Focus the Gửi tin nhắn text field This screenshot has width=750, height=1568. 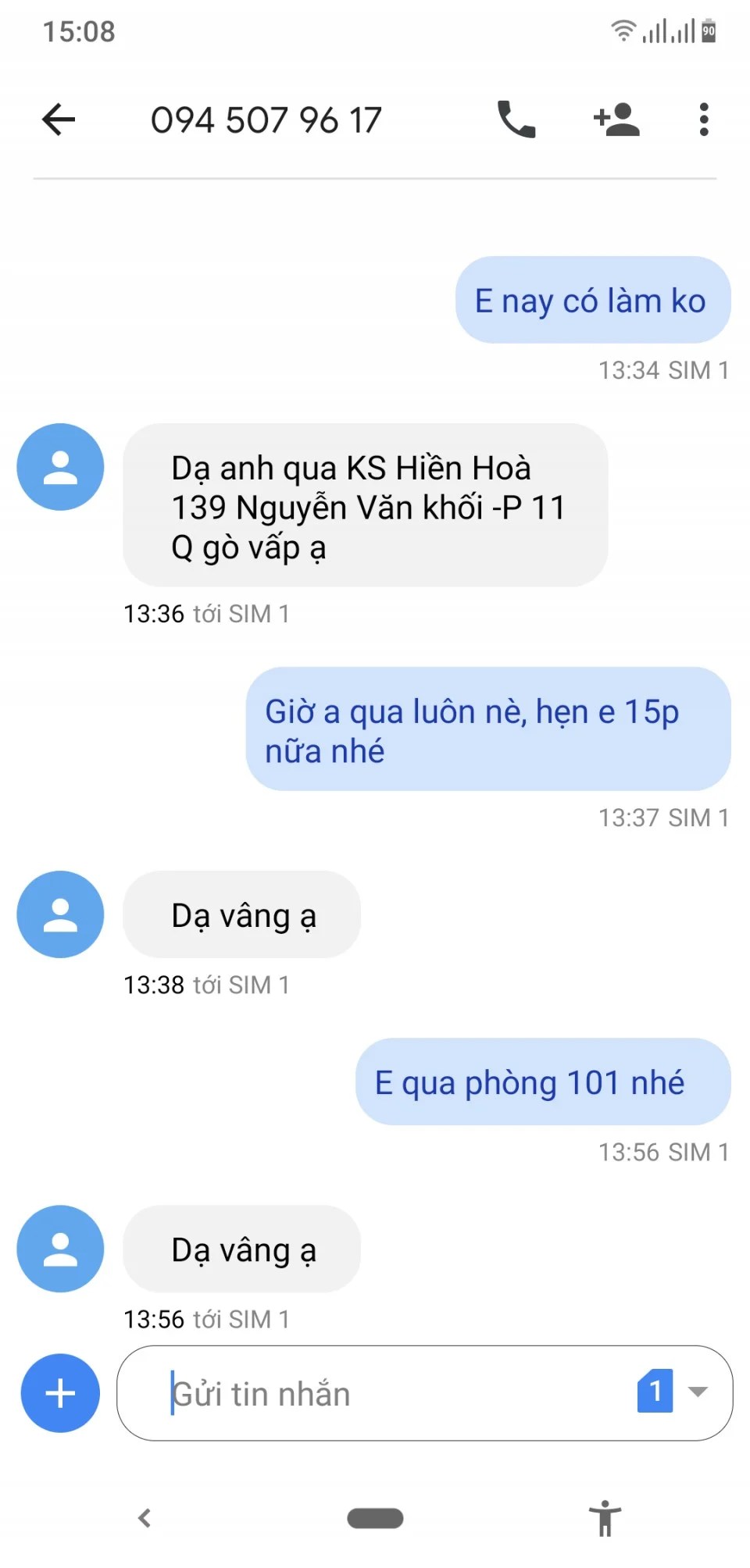[391, 1393]
